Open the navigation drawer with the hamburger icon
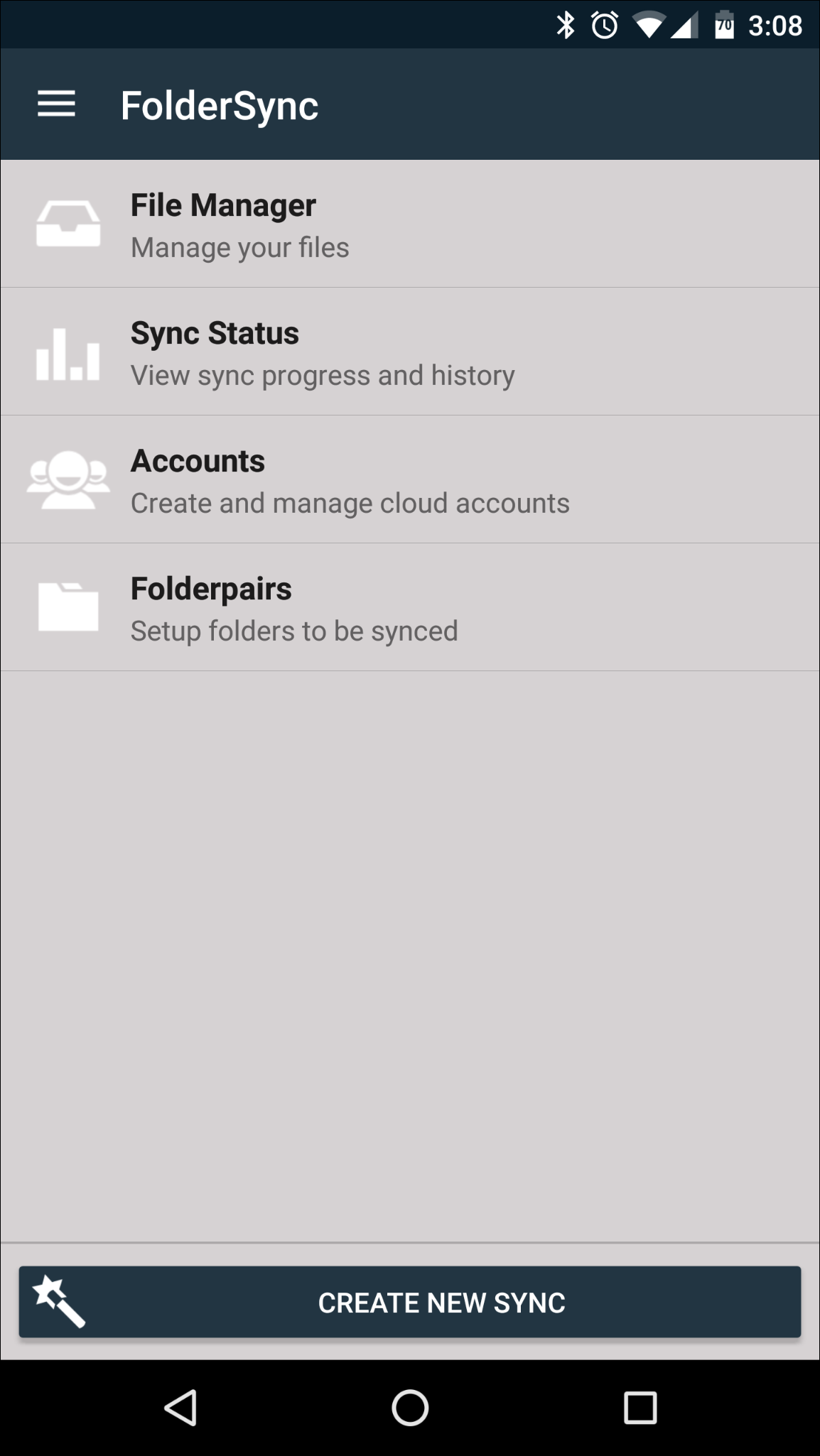Viewport: 820px width, 1456px height. (56, 104)
